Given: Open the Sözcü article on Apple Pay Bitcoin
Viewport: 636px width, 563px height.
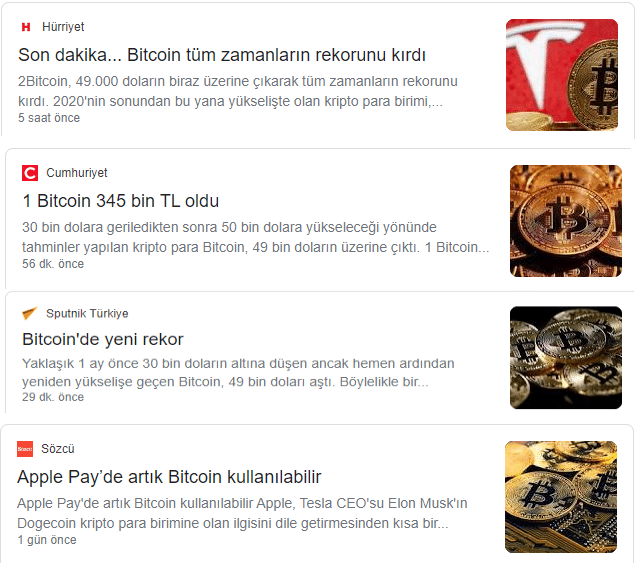Looking at the screenshot, I should pos(169,476).
